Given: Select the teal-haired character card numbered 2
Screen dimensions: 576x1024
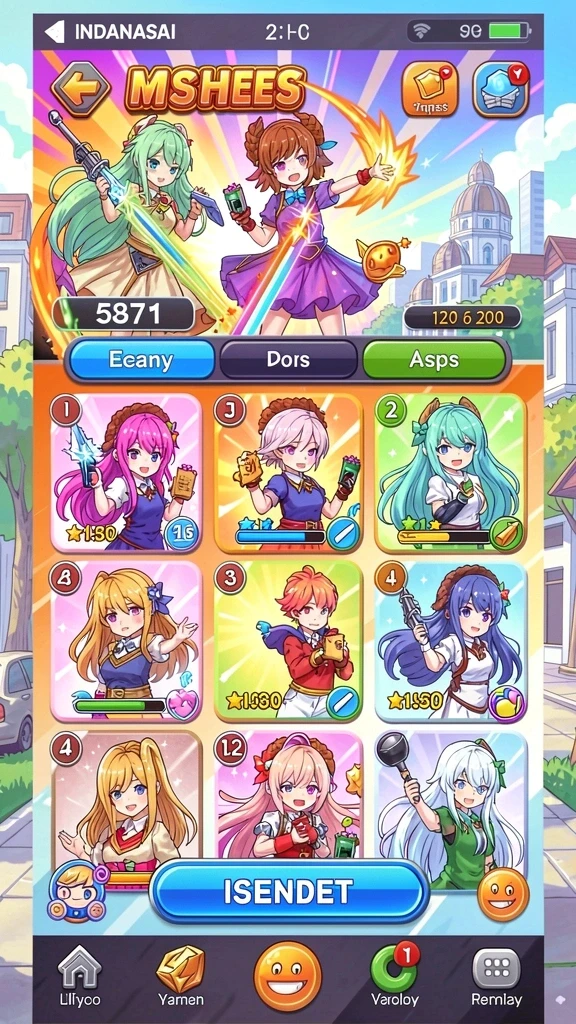Looking at the screenshot, I should tap(450, 473).
